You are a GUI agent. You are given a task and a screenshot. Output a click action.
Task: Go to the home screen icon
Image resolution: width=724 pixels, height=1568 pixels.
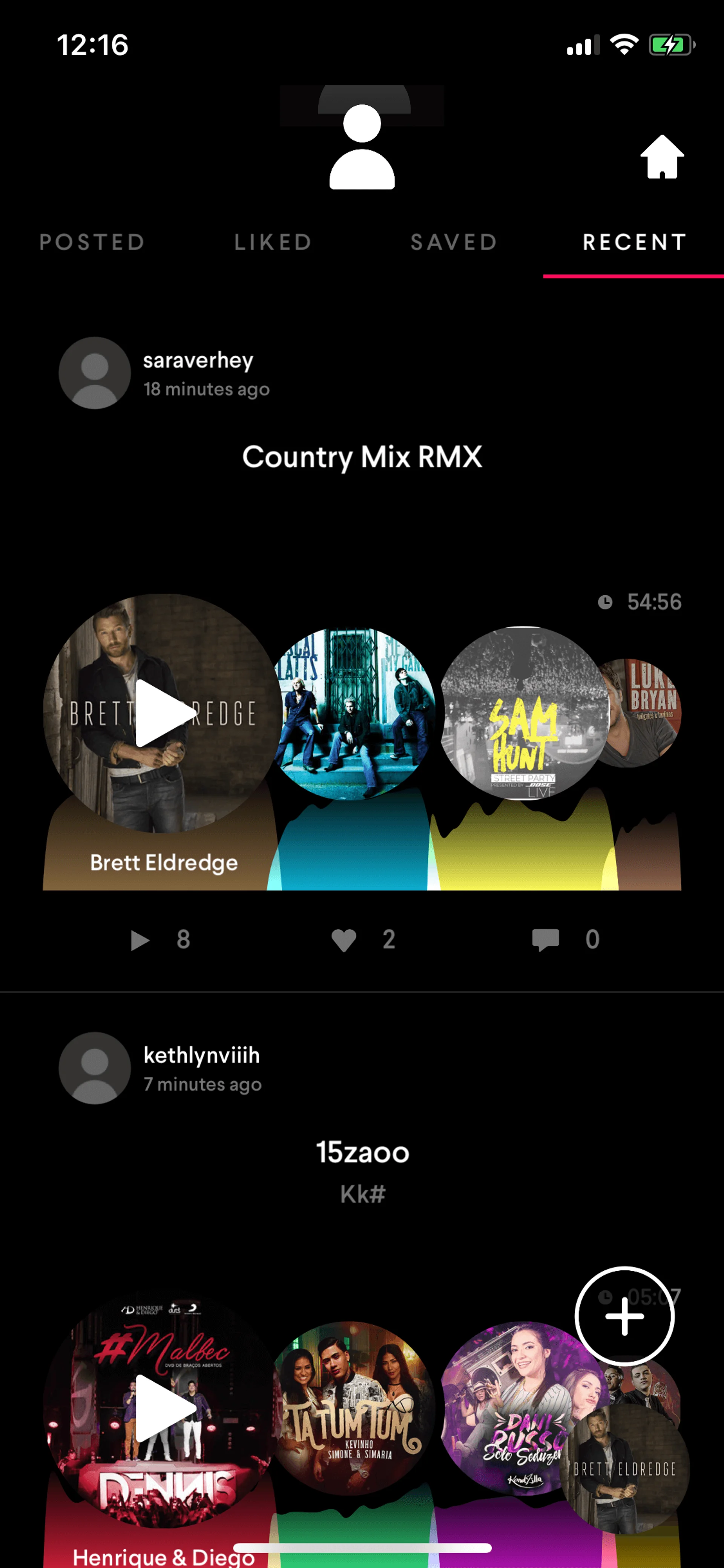(x=661, y=157)
